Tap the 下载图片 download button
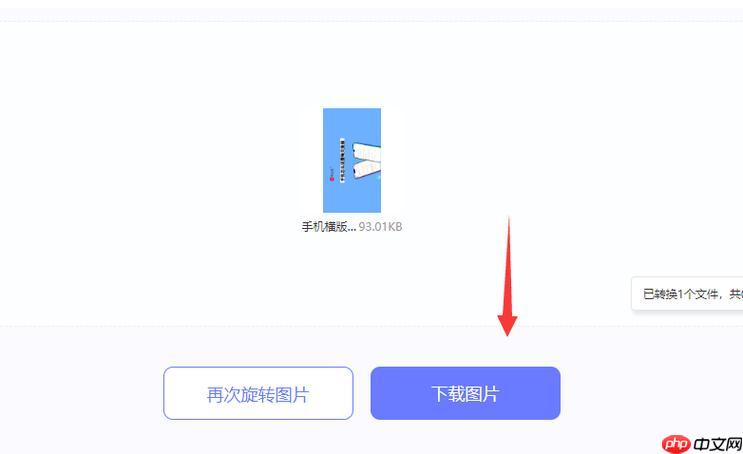Image resolution: width=743 pixels, height=454 pixels. pyautogui.click(x=465, y=393)
